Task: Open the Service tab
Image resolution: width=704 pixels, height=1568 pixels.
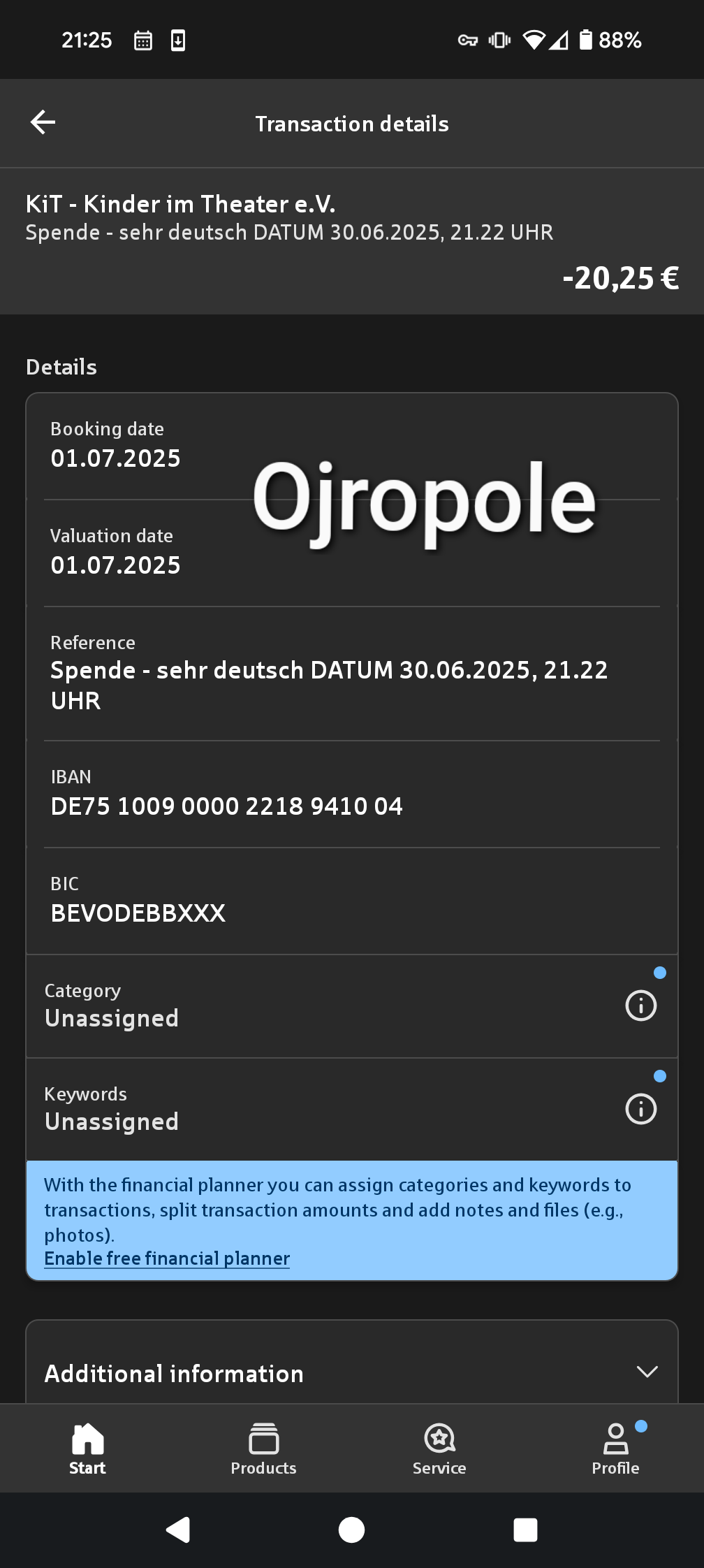Action: coord(439,1449)
